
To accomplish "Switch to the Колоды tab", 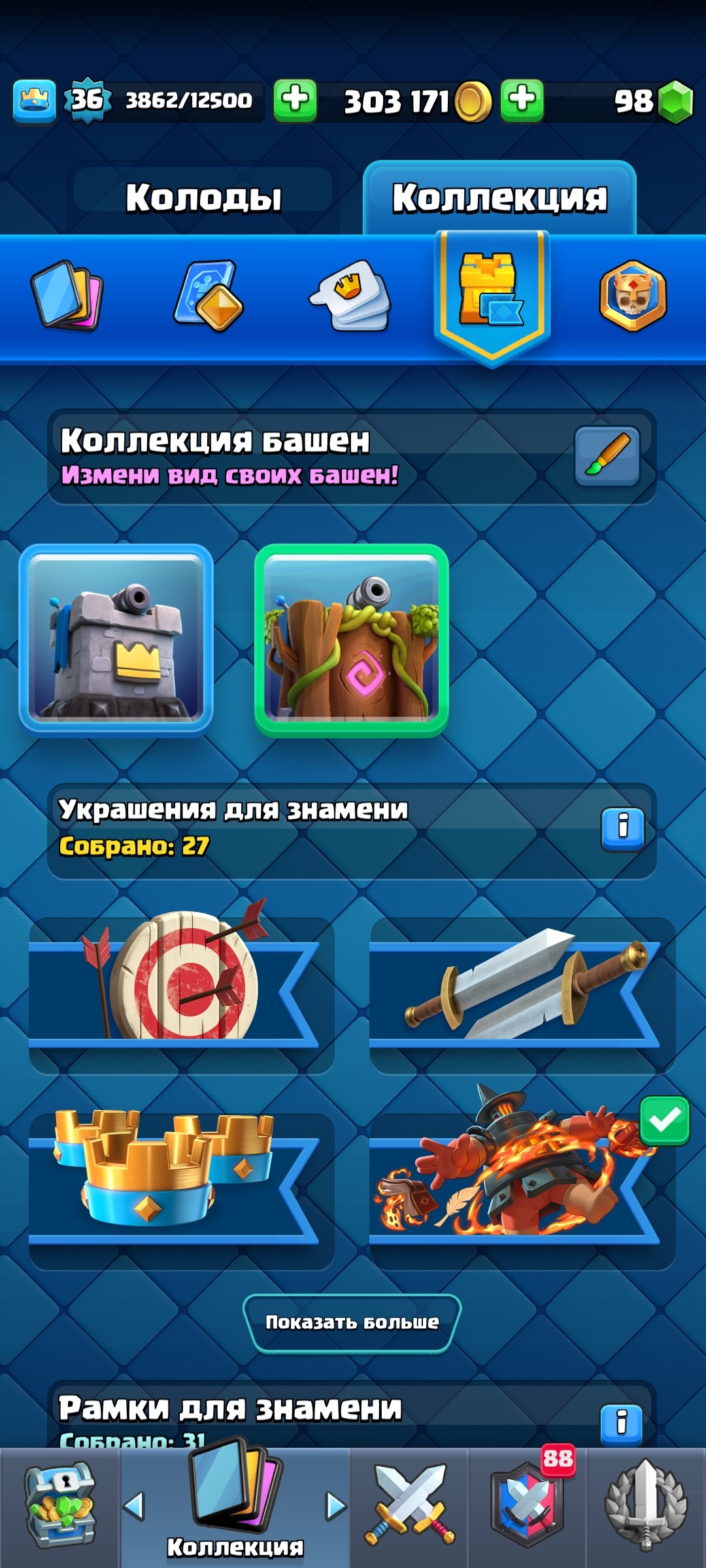I will 203,197.
